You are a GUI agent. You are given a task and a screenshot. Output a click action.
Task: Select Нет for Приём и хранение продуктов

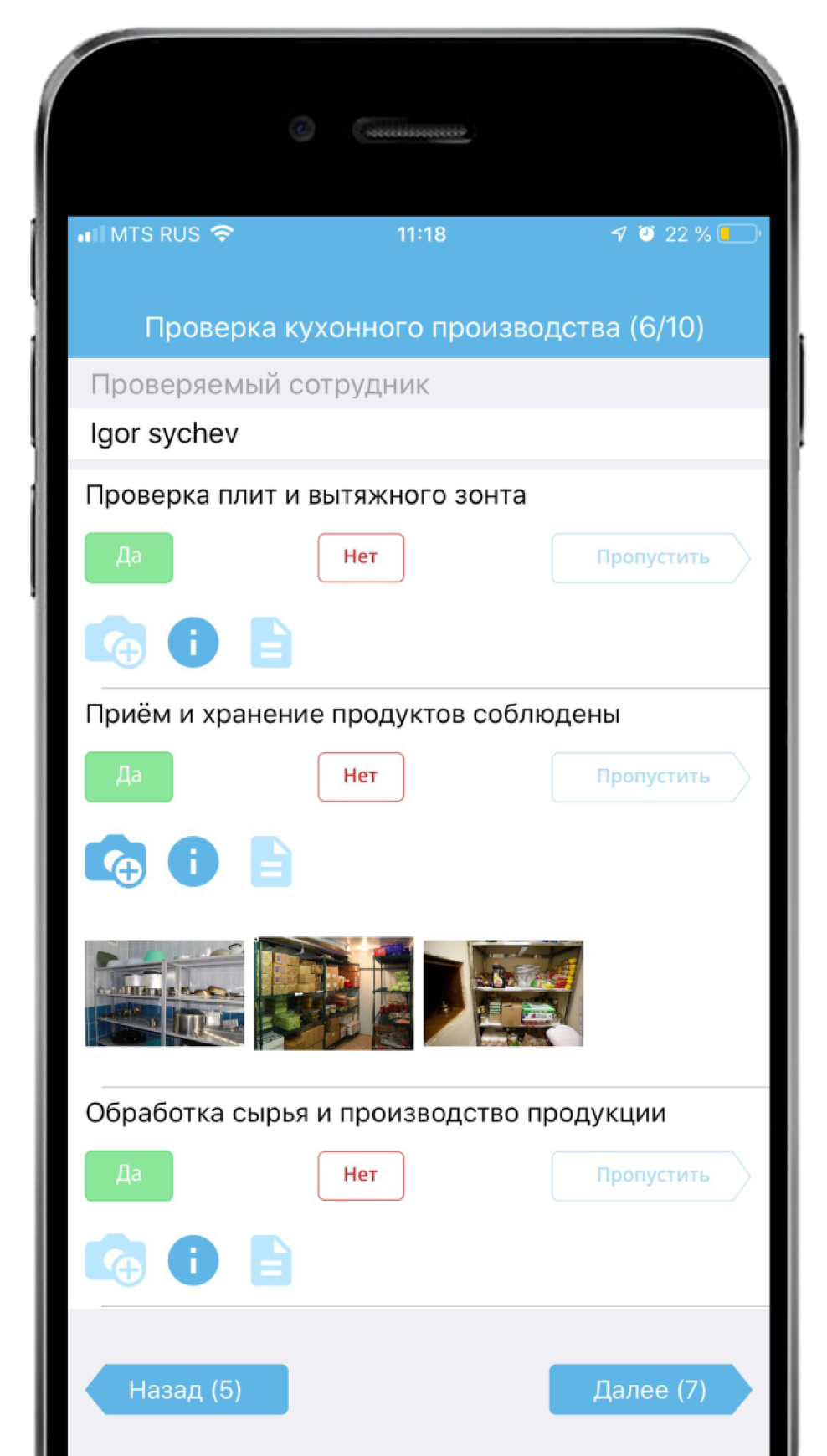tap(361, 777)
